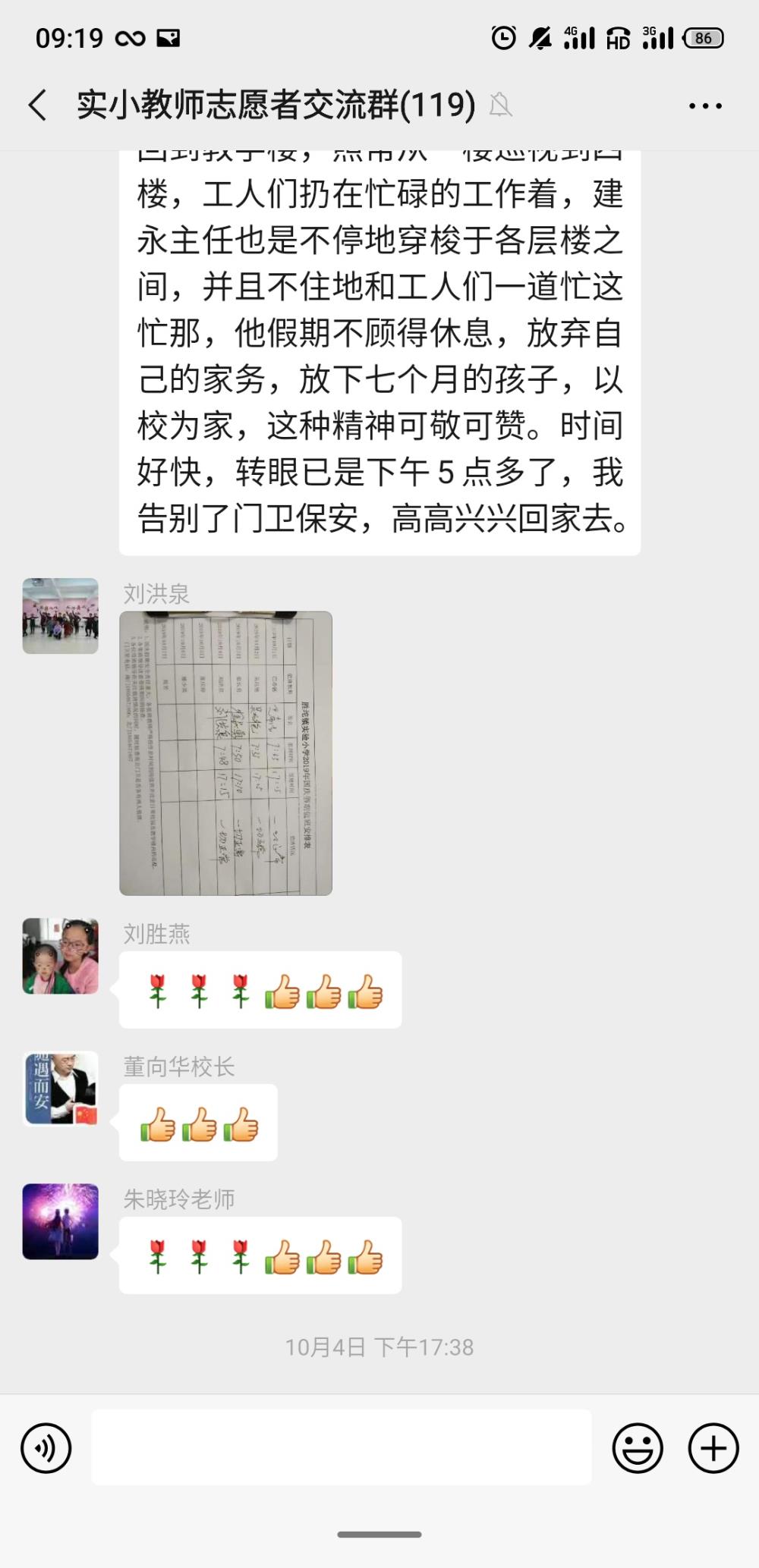Tap 刘洪泉's avatar

[61, 616]
